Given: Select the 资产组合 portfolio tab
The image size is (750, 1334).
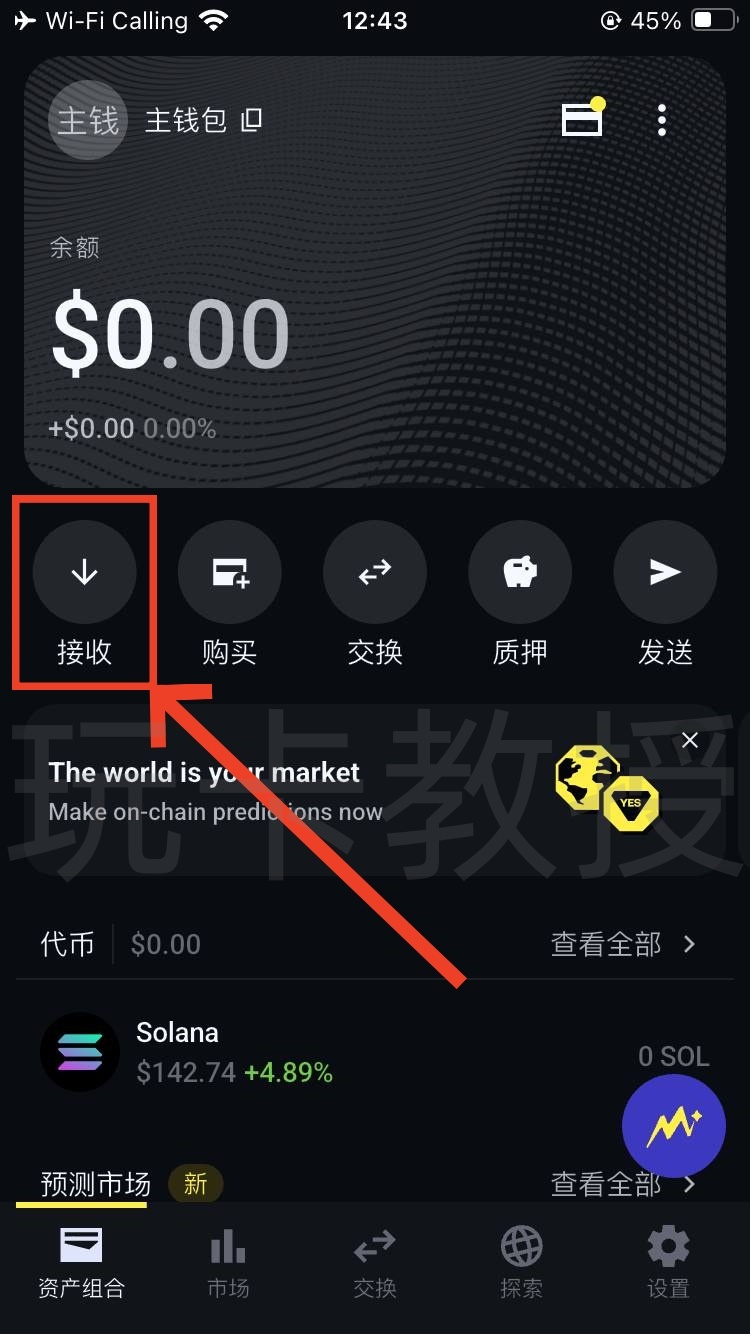Looking at the screenshot, I should point(81,1263).
